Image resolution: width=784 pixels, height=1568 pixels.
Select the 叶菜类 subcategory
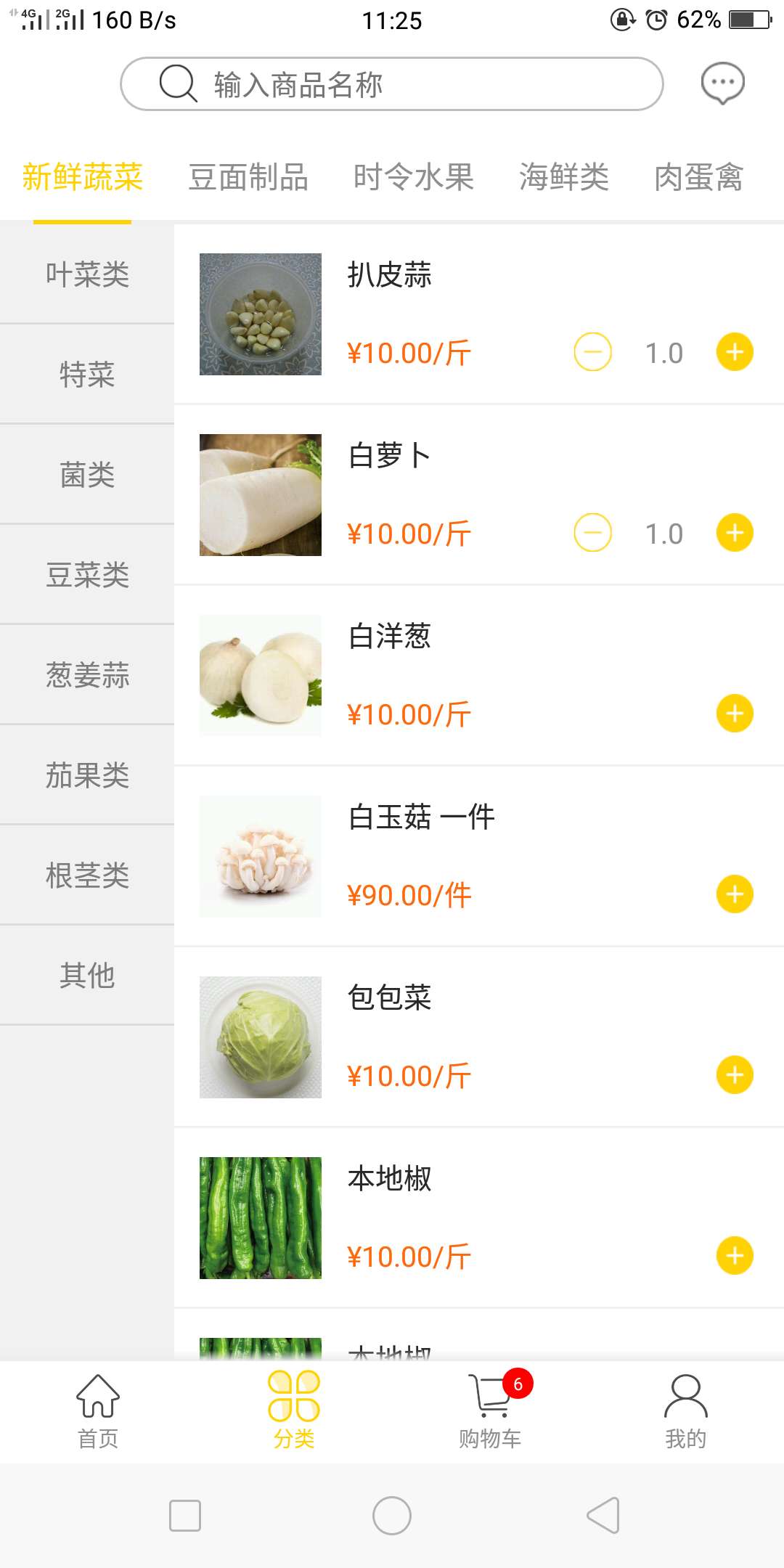click(x=87, y=274)
